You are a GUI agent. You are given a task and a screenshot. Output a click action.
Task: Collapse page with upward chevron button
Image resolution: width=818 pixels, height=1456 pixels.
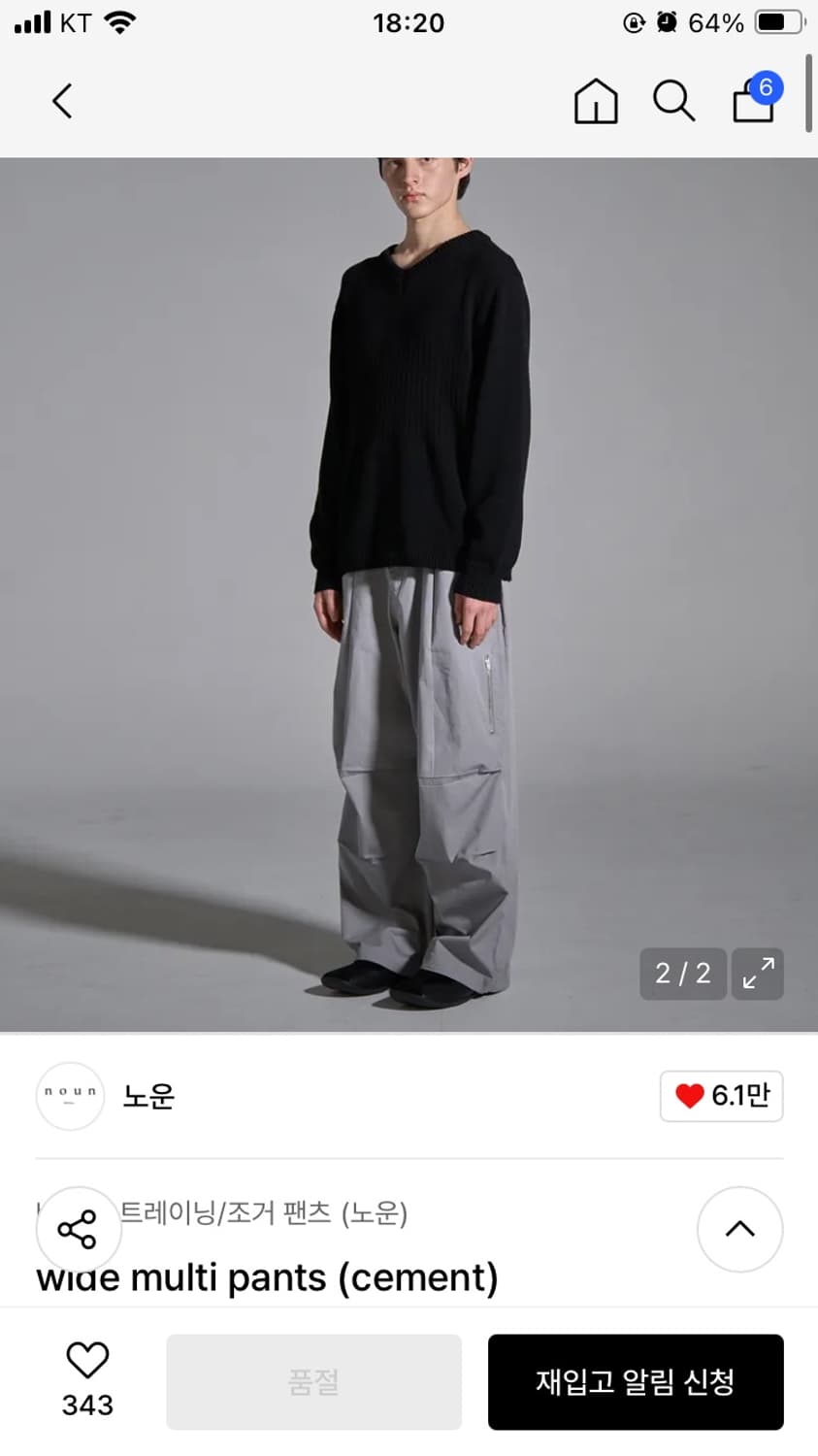(739, 1230)
